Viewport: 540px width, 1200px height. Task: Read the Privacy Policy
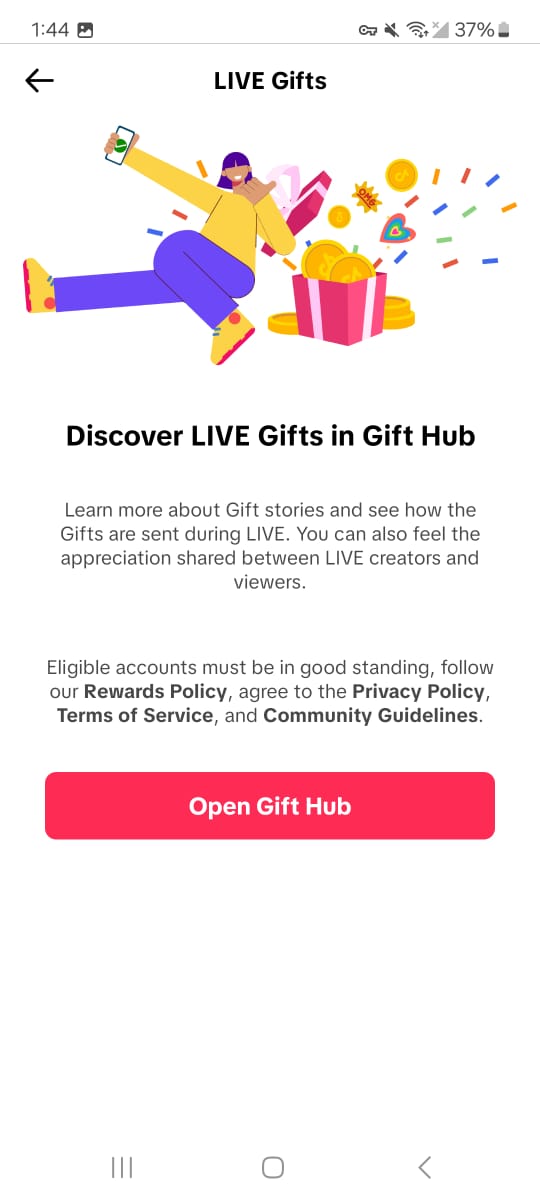pos(419,692)
